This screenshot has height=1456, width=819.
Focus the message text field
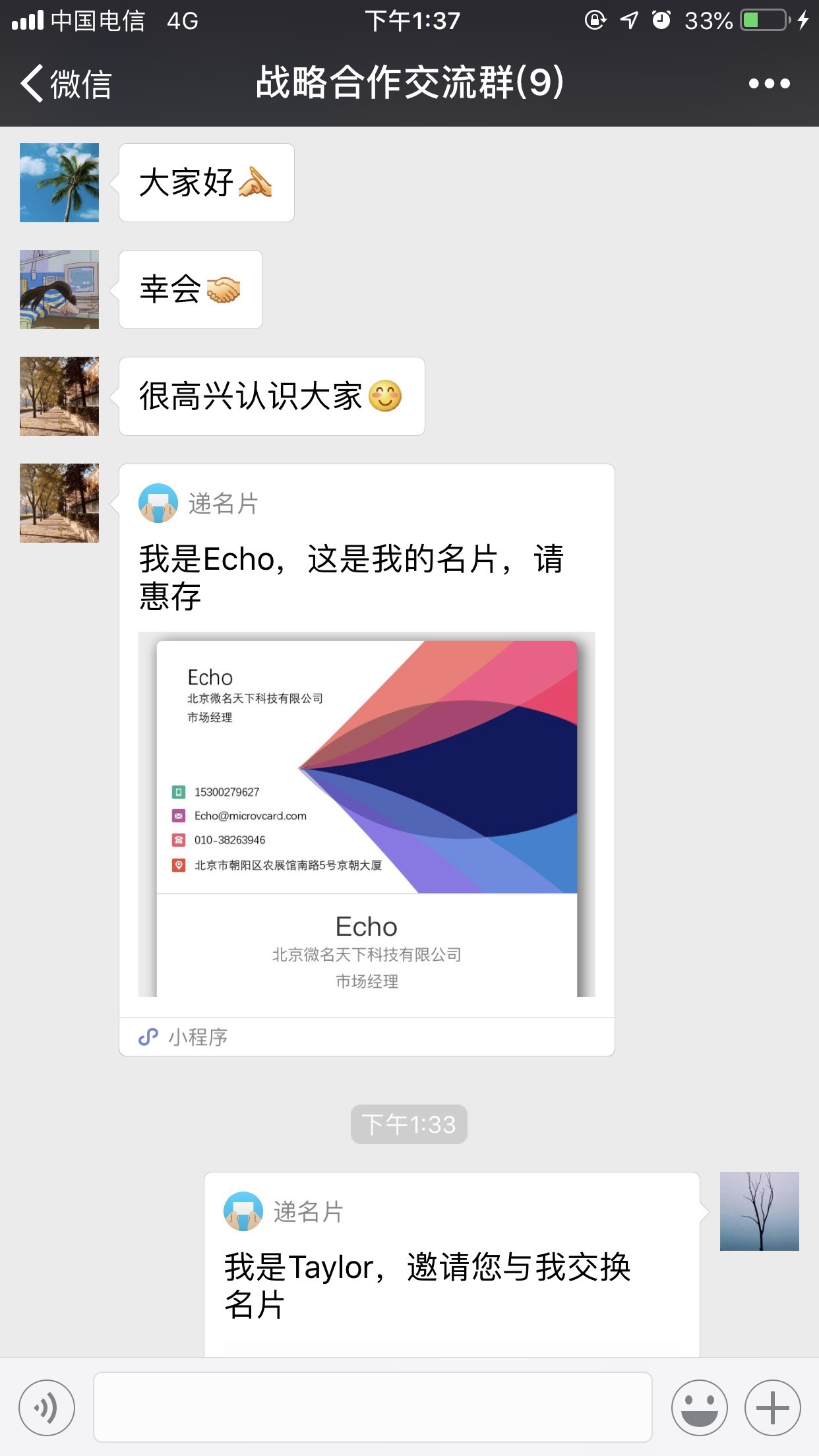(x=373, y=1408)
